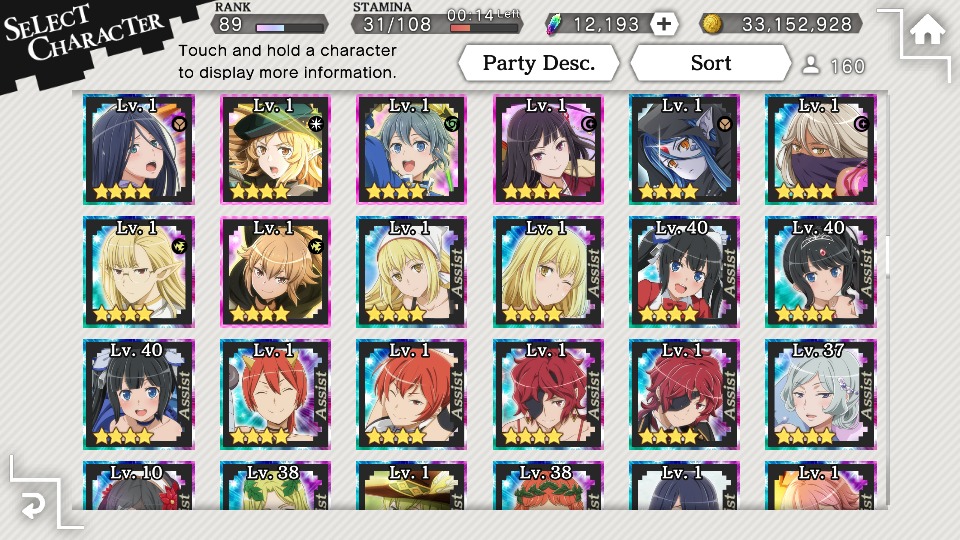960x540 pixels.
Task: Select the green-hat blonde Lv. 1 character
Action: [x=275, y=150]
